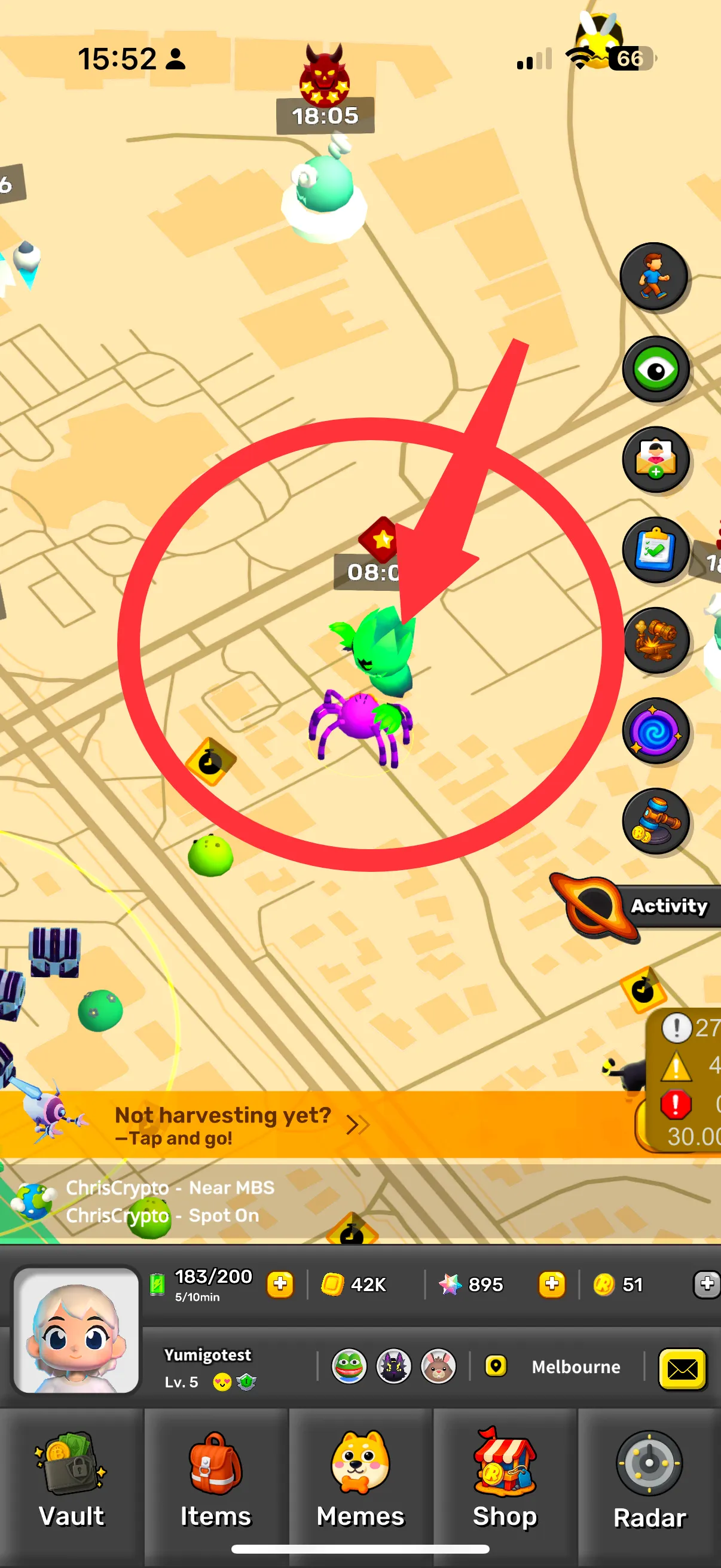Tap the plus button beside 51 coins
Viewport: 721px width, 1568px height.
coord(707,1285)
